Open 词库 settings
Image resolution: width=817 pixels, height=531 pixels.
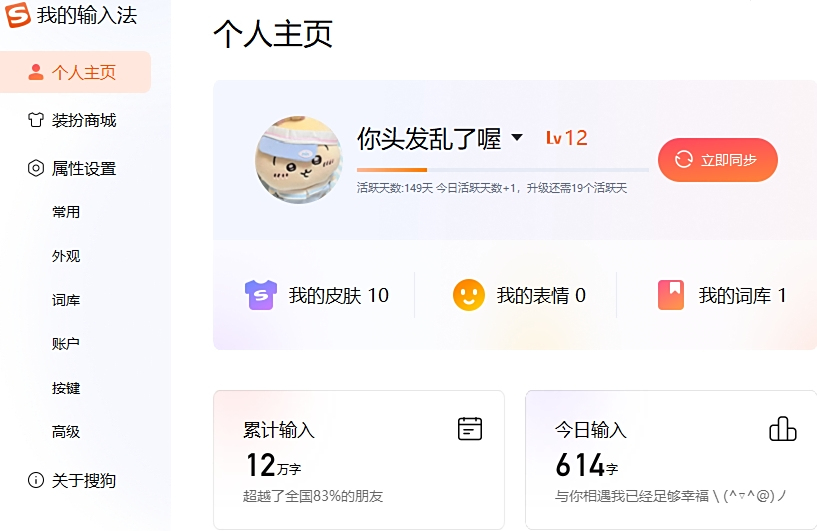click(66, 300)
